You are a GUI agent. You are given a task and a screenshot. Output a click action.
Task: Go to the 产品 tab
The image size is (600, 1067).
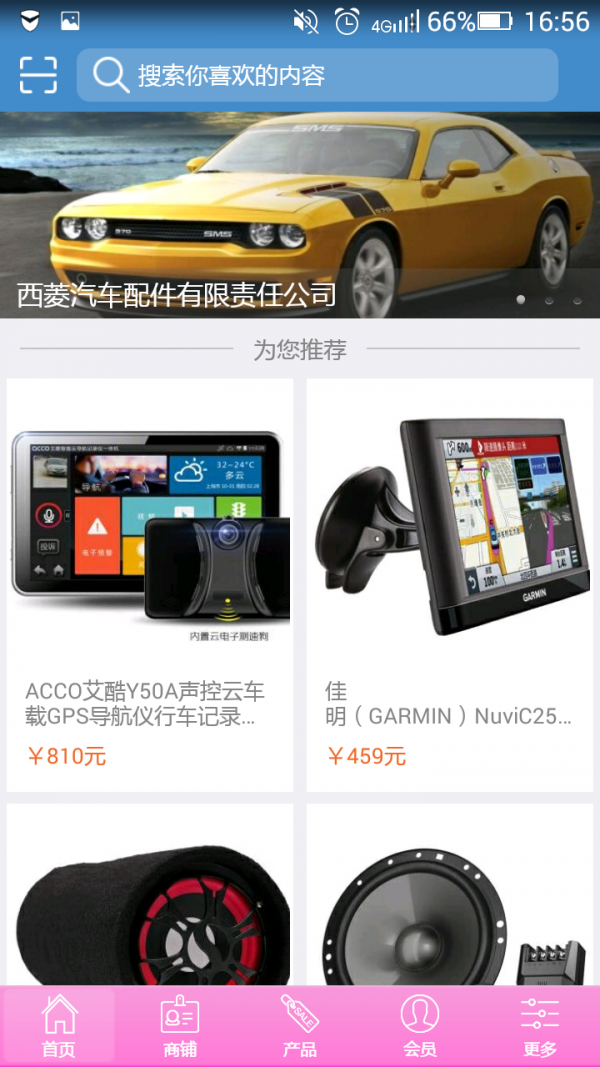(x=300, y=1026)
